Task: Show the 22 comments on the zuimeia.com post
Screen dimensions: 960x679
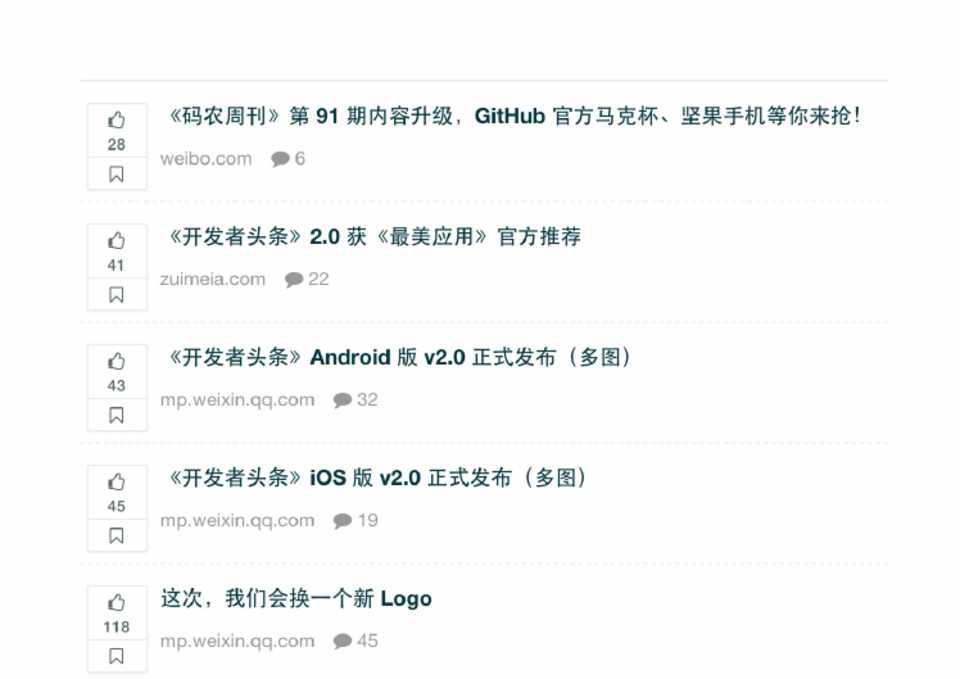Action: click(307, 279)
